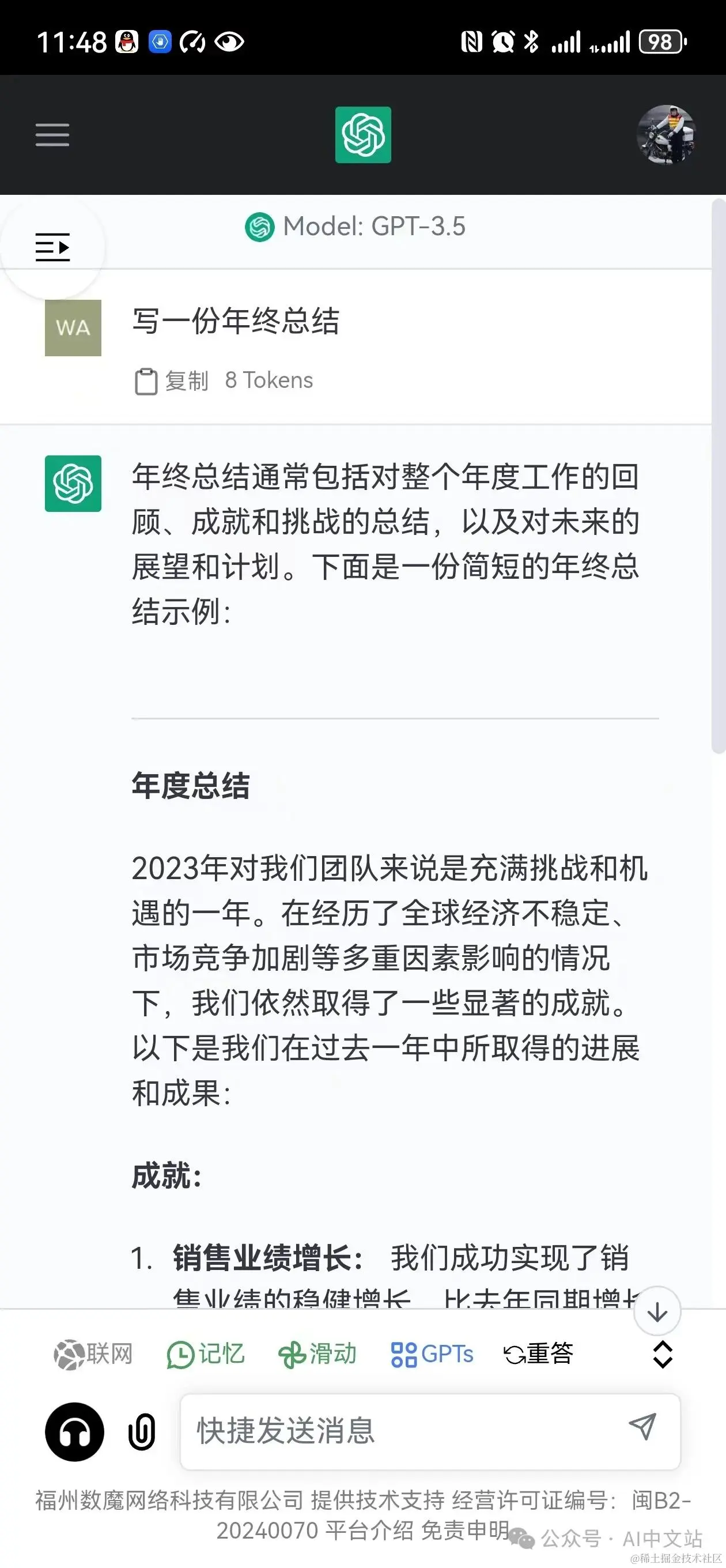
Task: Toggle the 滑动 scroll option
Action: coord(317,1354)
